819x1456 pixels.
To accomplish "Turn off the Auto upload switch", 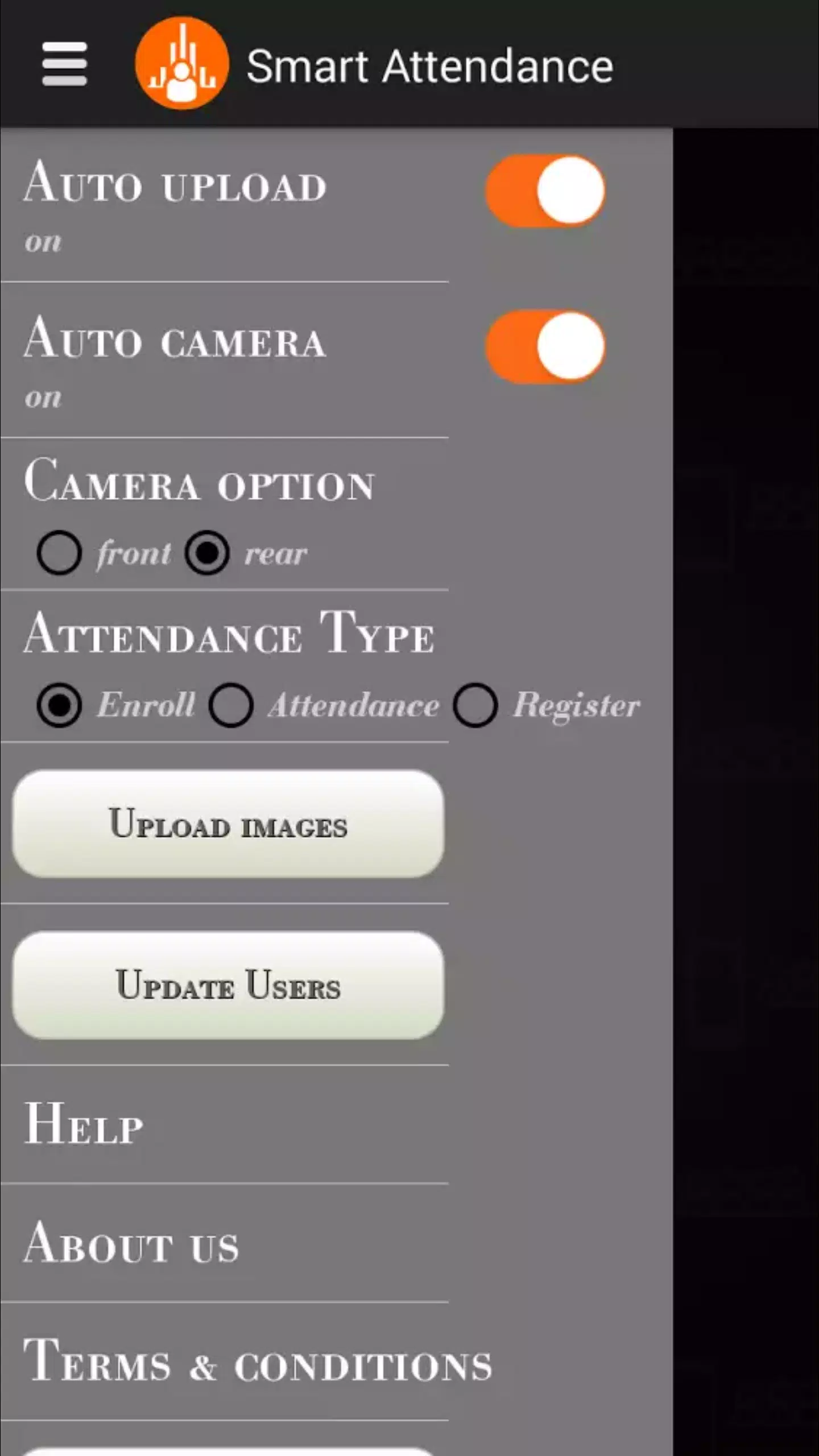I will [x=545, y=191].
